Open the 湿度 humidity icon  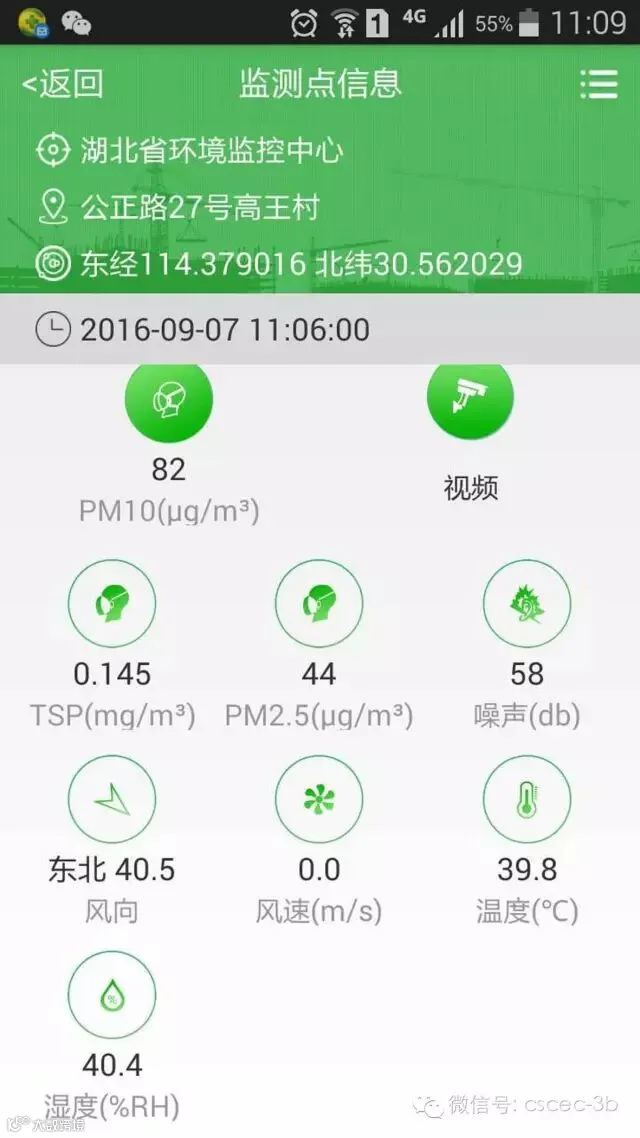(x=112, y=995)
